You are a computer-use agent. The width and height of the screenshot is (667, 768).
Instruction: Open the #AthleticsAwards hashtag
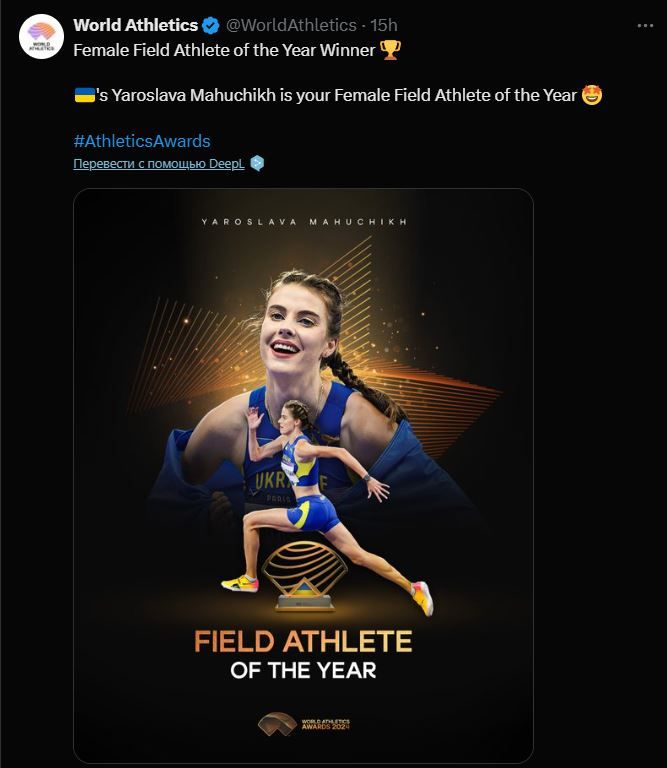coord(142,141)
